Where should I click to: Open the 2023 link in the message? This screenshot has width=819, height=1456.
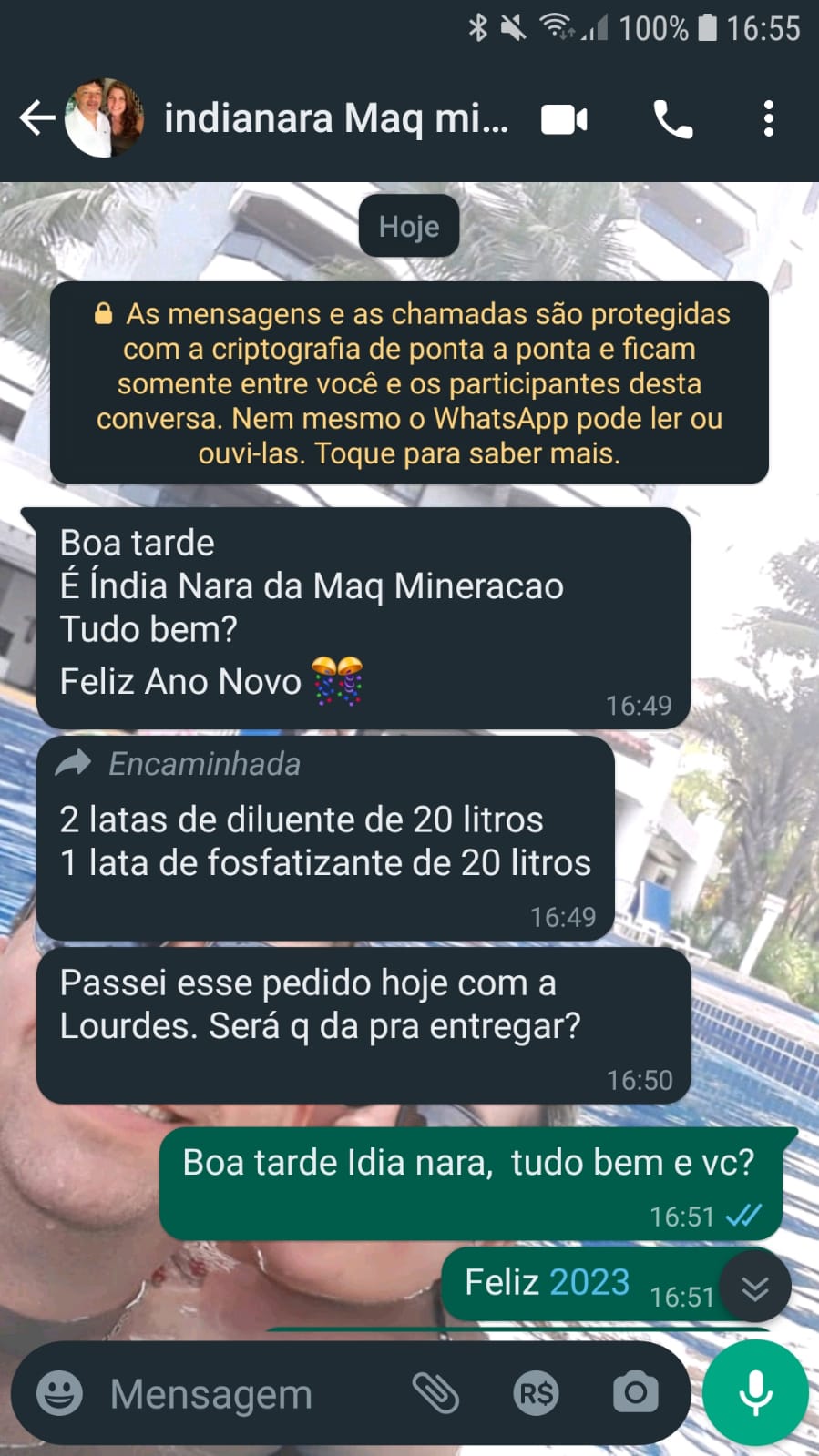point(589,1282)
